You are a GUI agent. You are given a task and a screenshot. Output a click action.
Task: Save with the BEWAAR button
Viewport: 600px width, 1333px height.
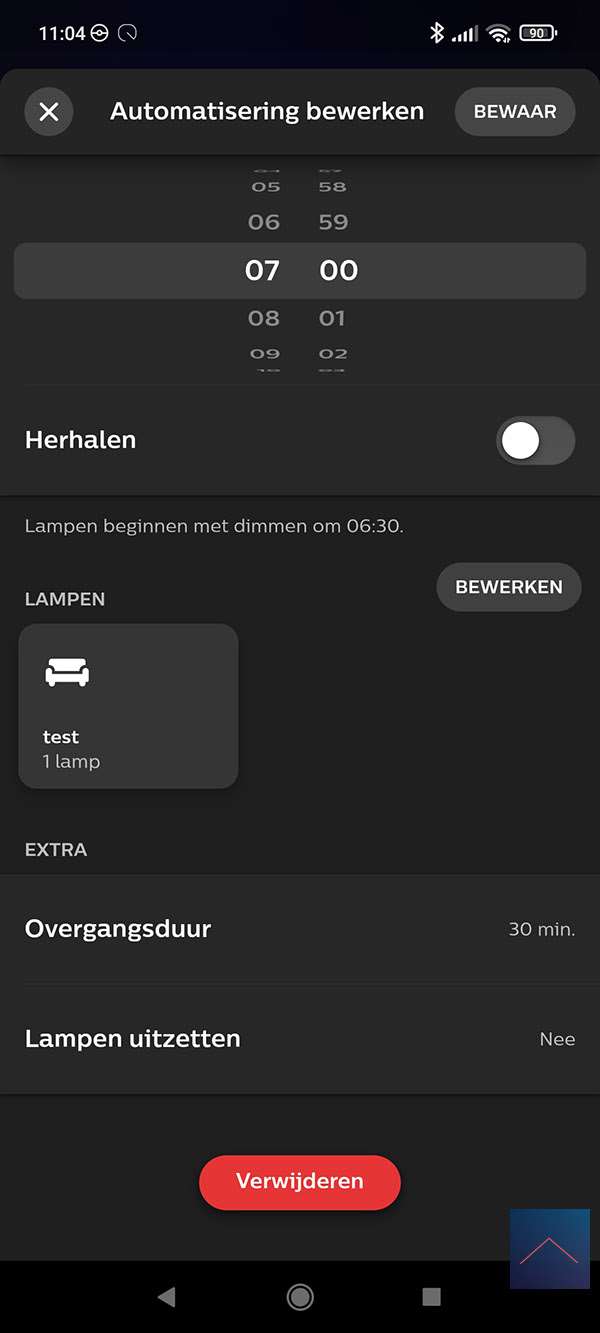[x=514, y=112]
